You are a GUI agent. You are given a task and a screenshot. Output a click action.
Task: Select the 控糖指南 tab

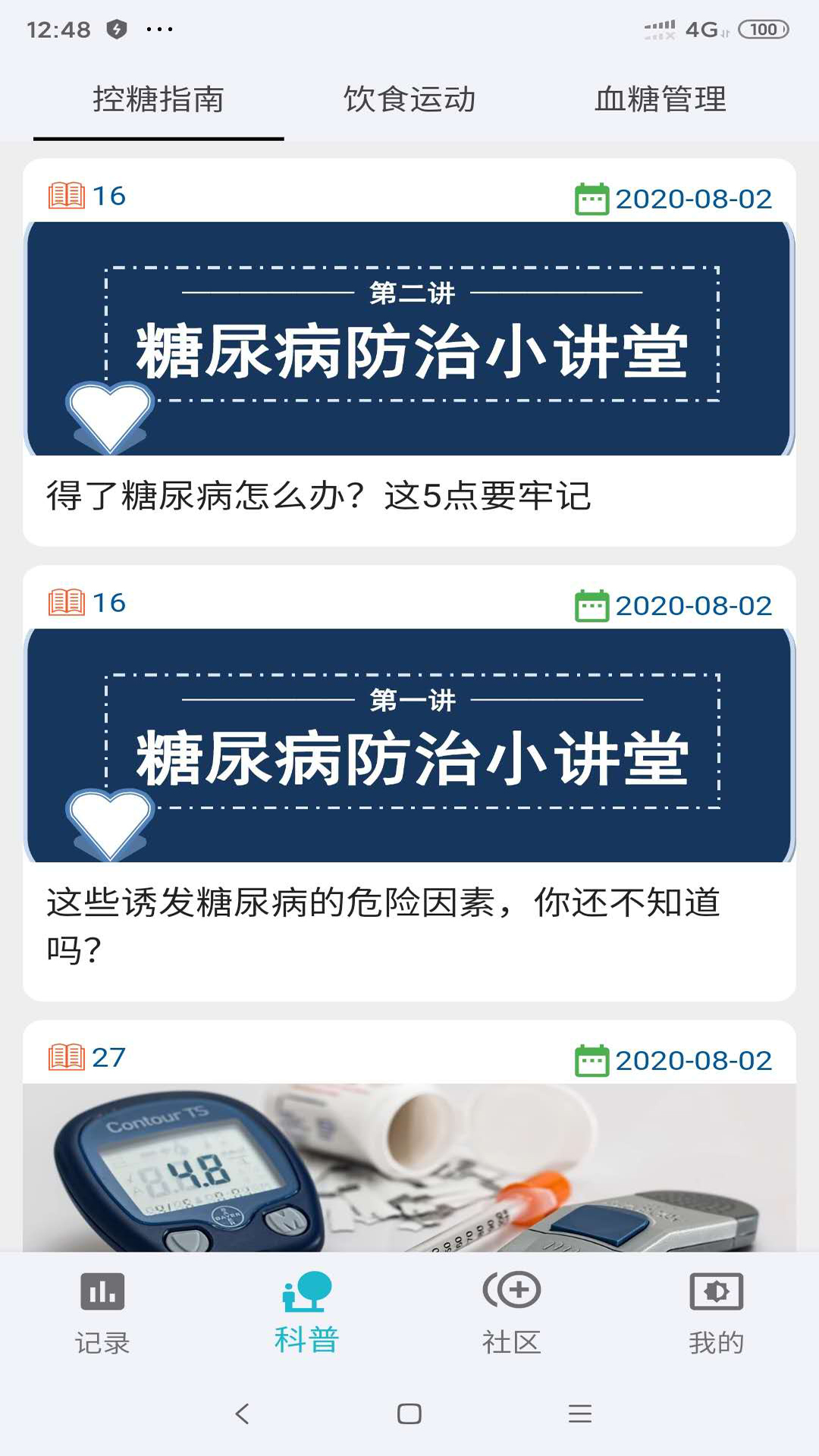click(158, 99)
